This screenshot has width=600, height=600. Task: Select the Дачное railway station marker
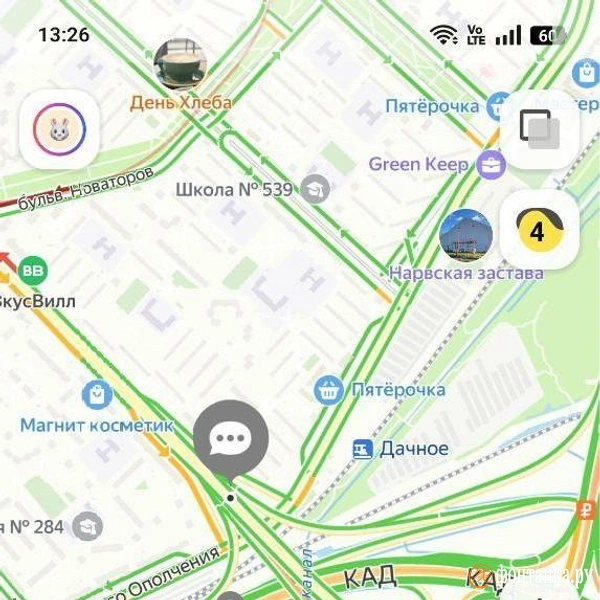pos(362,449)
